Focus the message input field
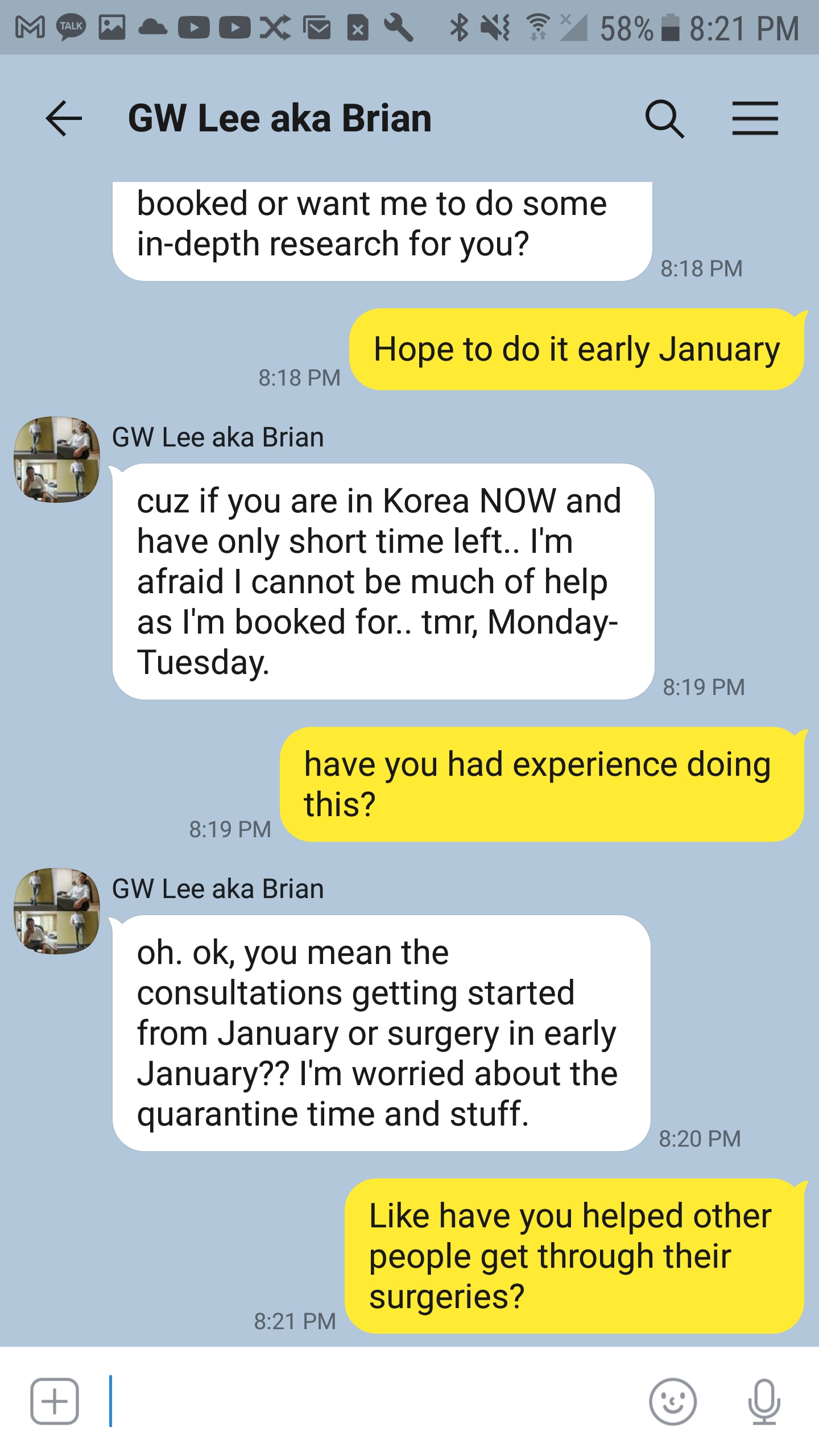The height and width of the screenshot is (1456, 819). [370, 1401]
